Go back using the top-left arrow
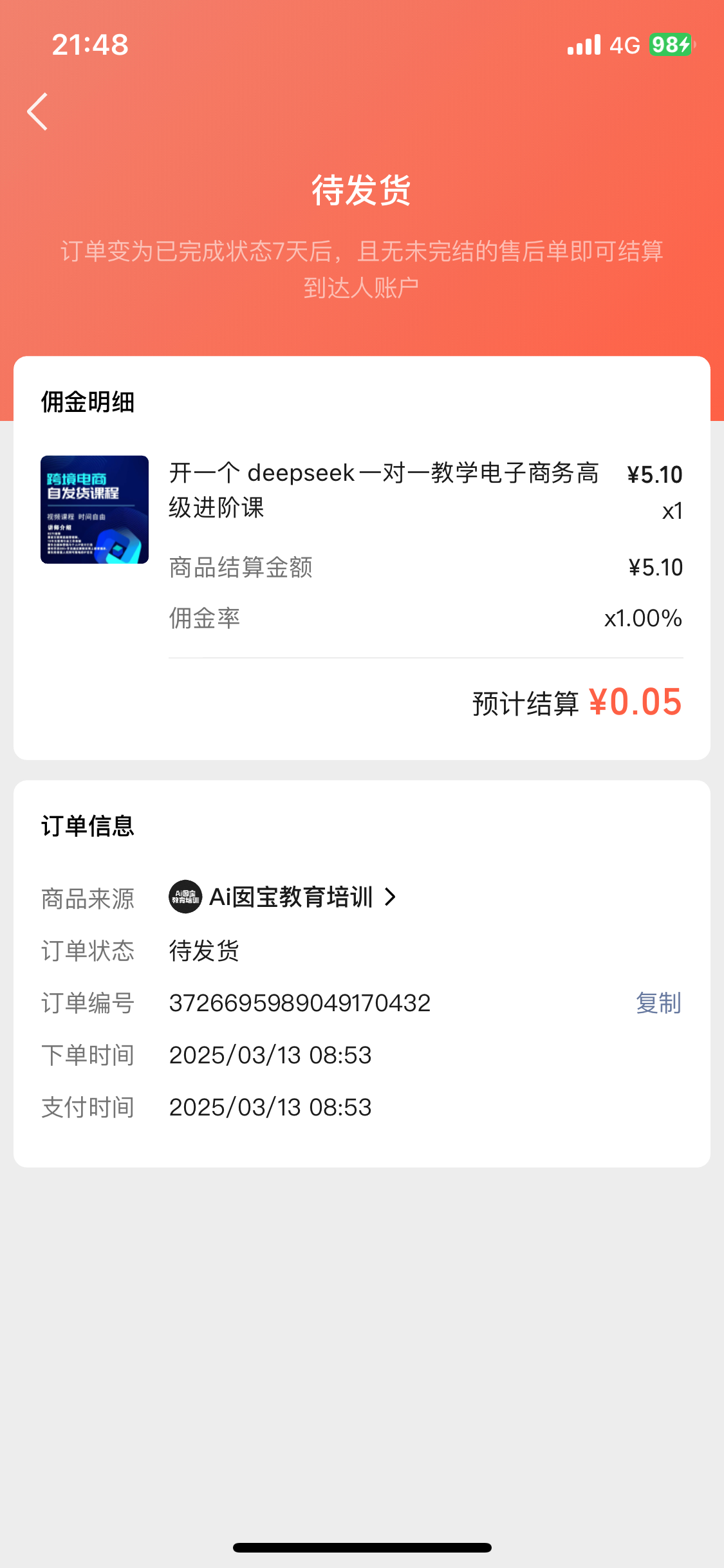The width and height of the screenshot is (724, 1568). [x=37, y=111]
